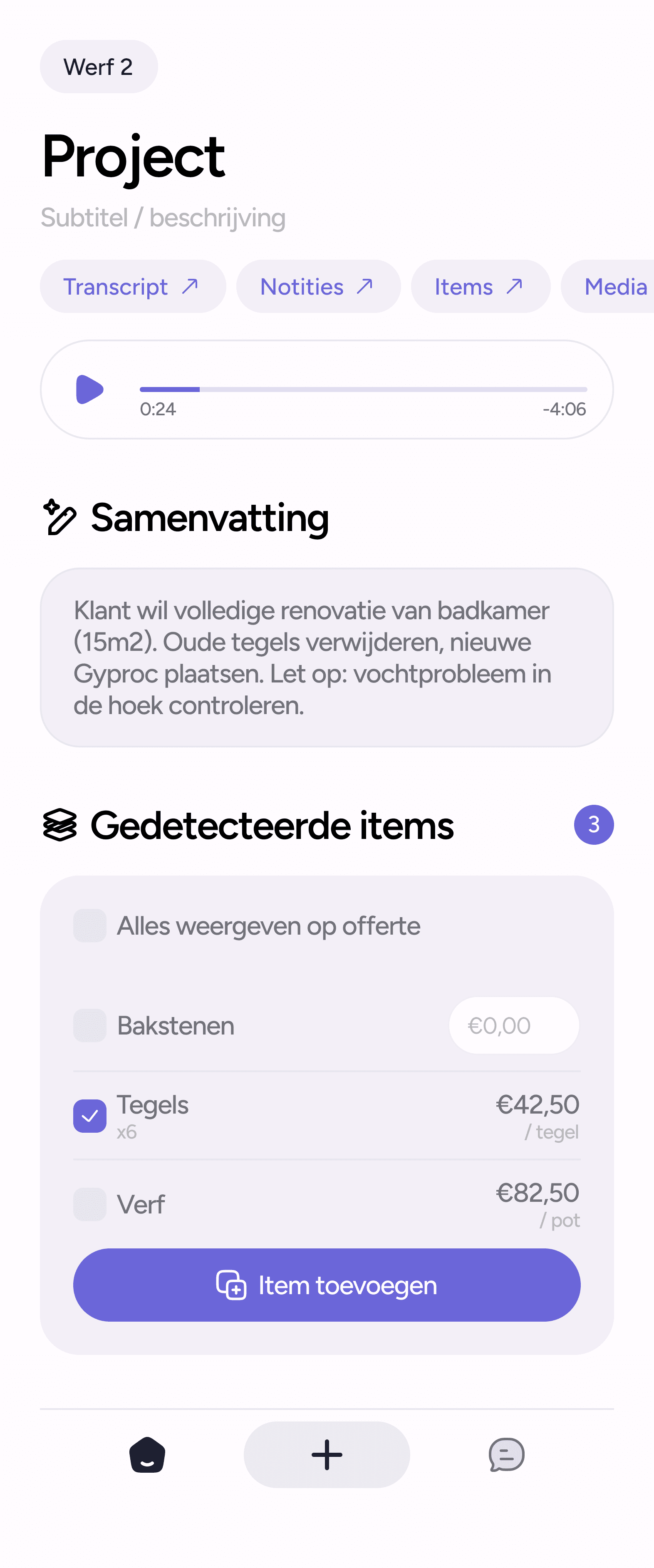The height and width of the screenshot is (1568, 654).
Task: Select the Verf checkbox
Action: click(90, 1205)
